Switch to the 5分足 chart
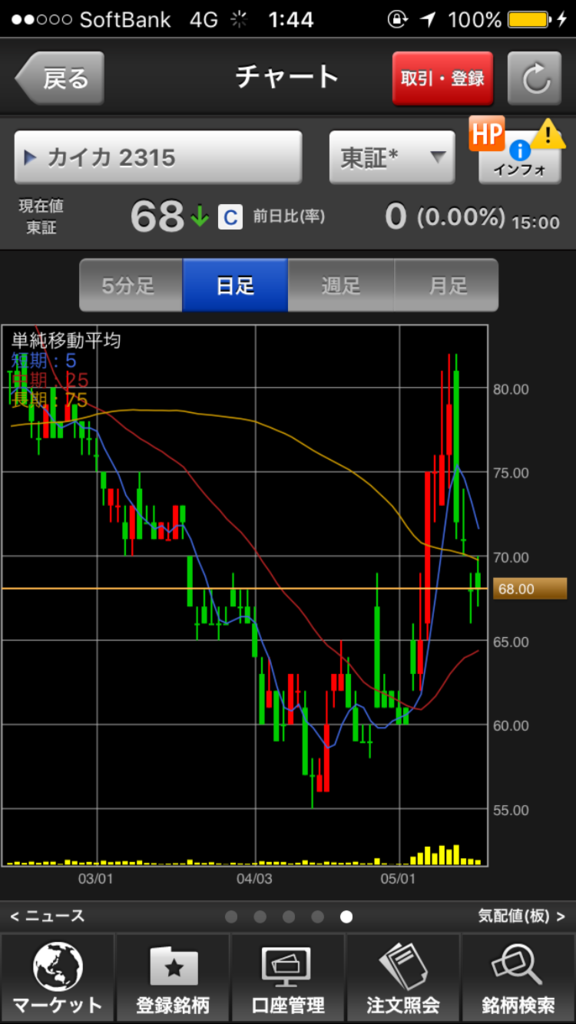 tap(131, 285)
